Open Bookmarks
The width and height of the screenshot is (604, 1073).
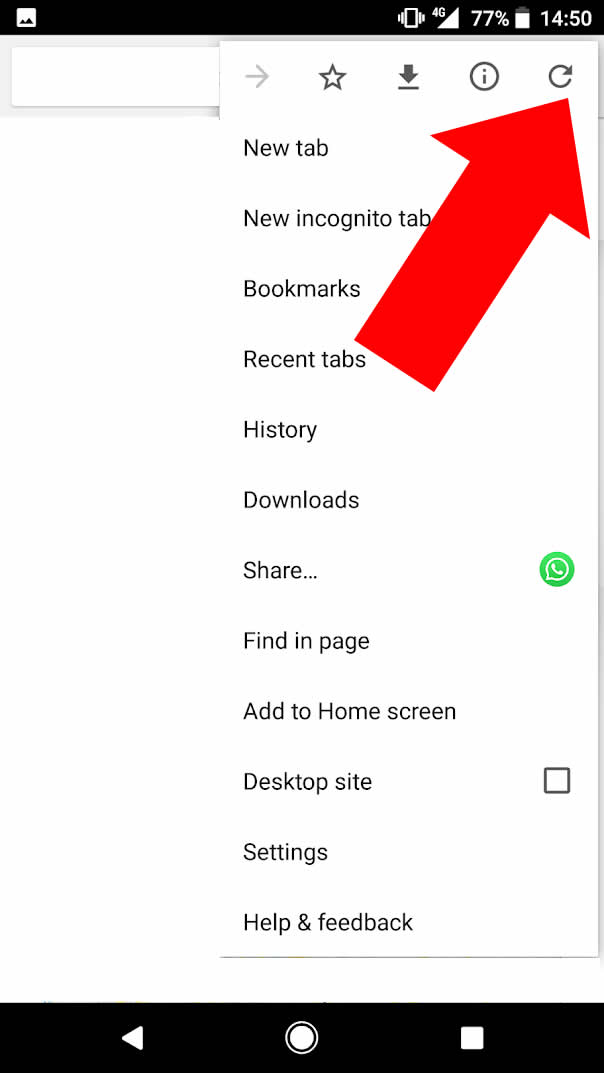click(301, 289)
